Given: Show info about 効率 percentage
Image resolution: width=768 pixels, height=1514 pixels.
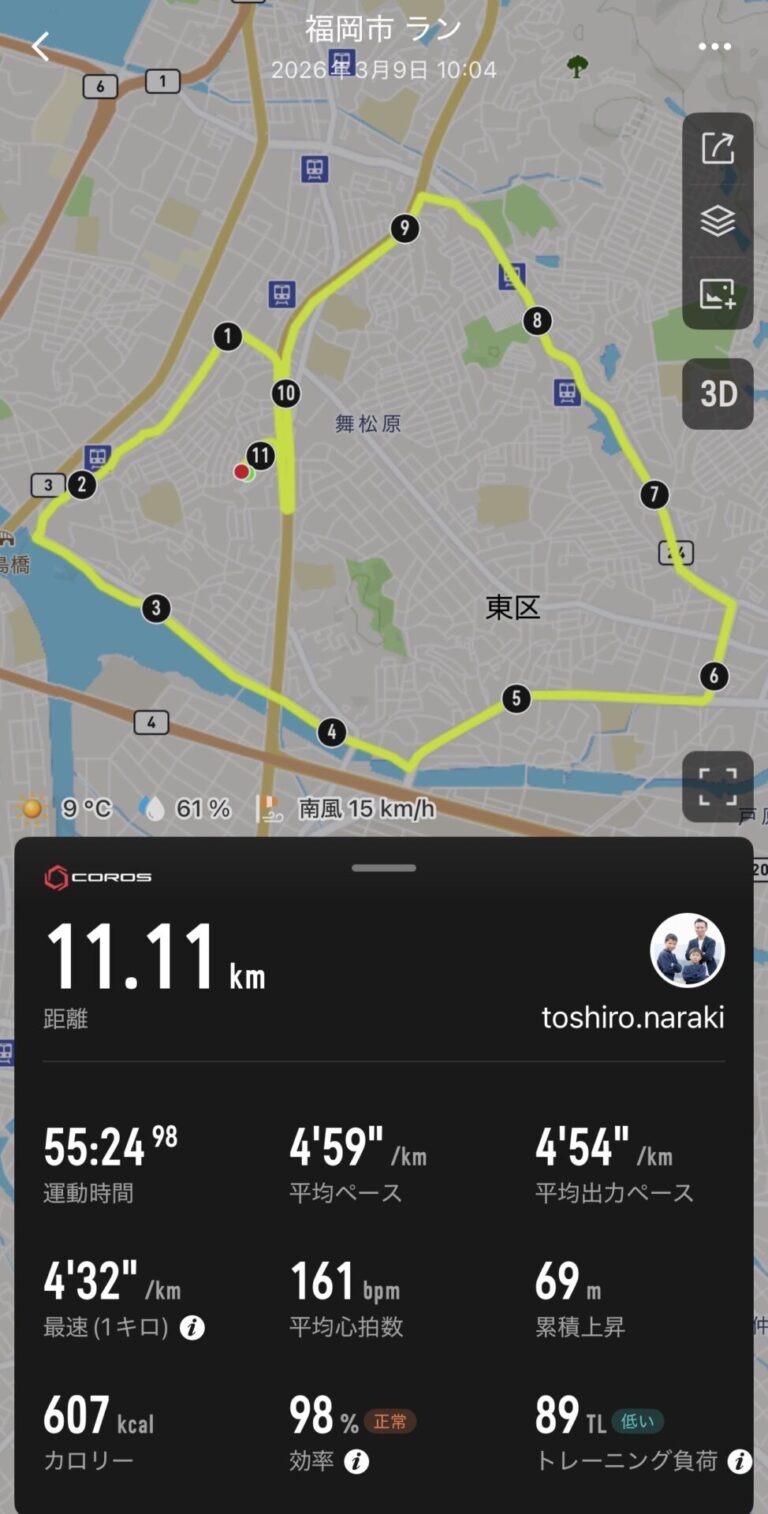Looking at the screenshot, I should point(356,1461).
